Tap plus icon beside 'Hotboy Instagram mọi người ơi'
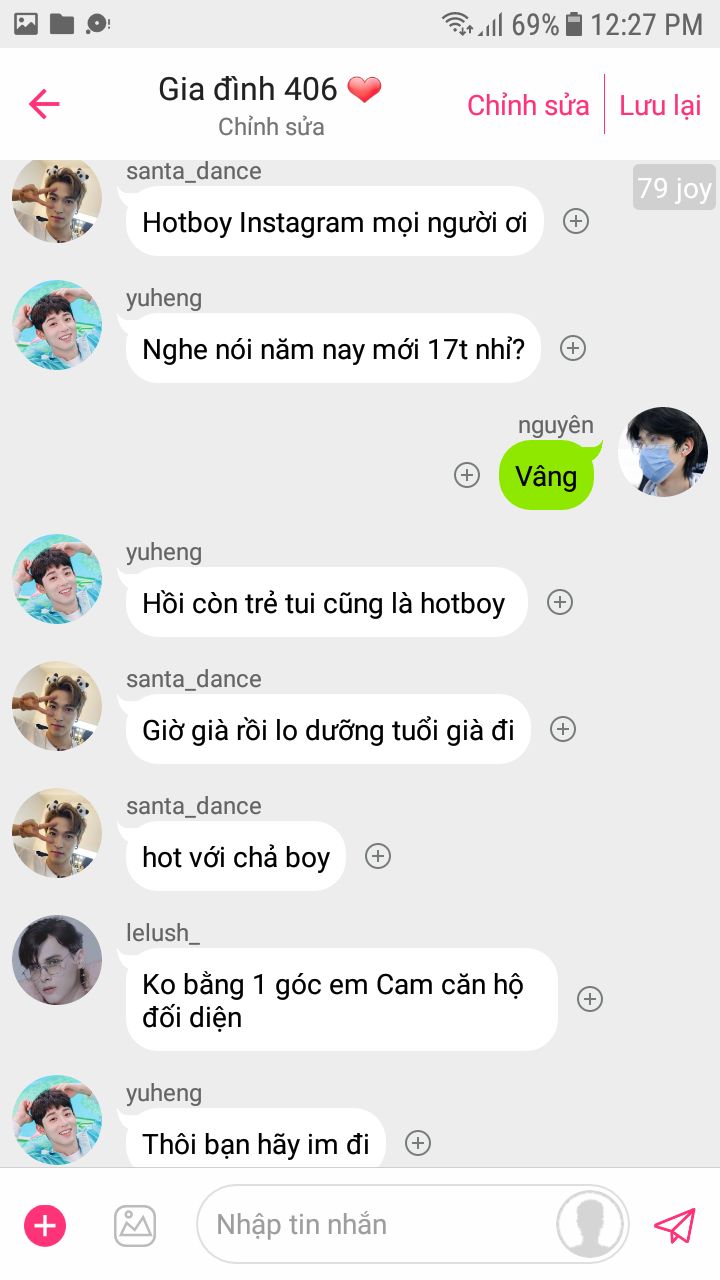Viewport: 720px width, 1280px height. click(575, 221)
